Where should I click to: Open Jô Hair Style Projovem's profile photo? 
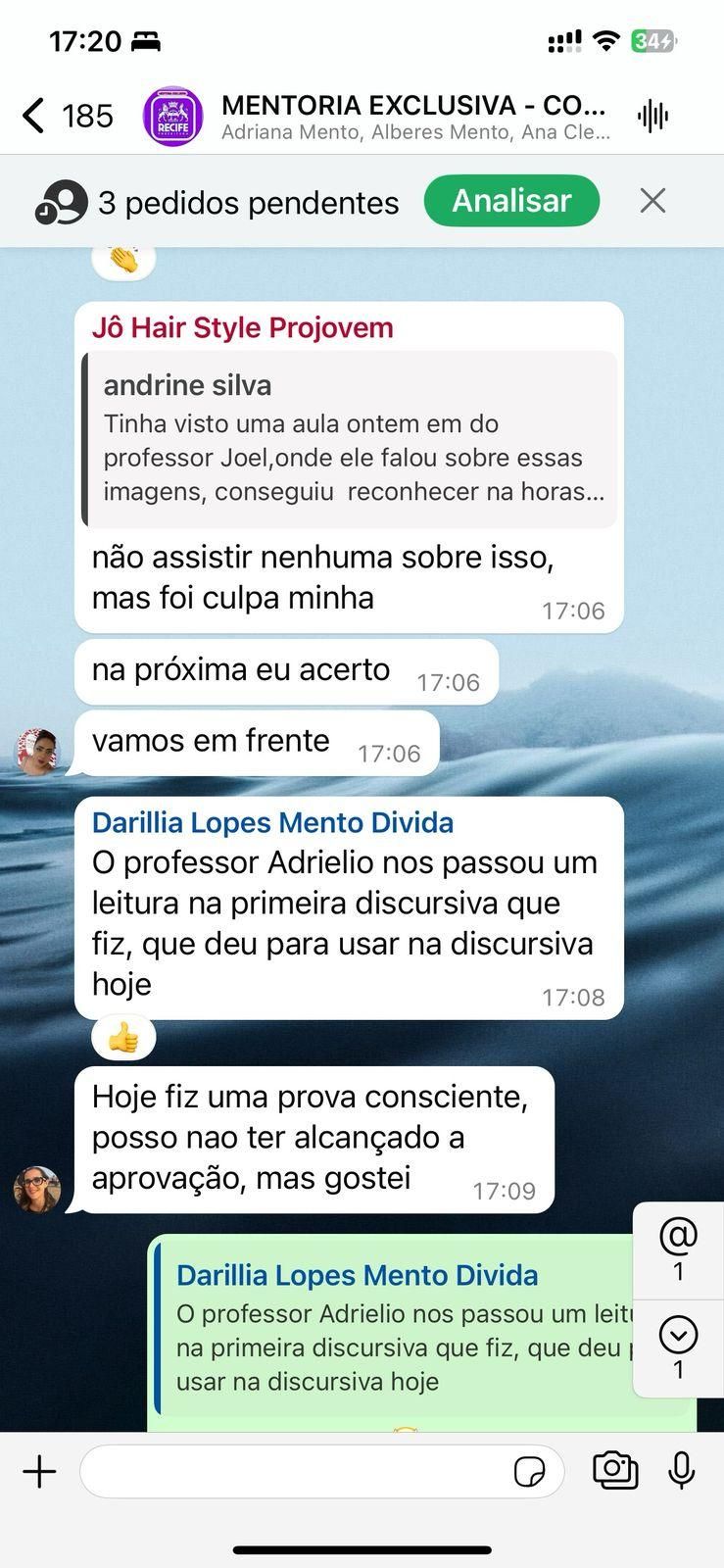[x=38, y=752]
